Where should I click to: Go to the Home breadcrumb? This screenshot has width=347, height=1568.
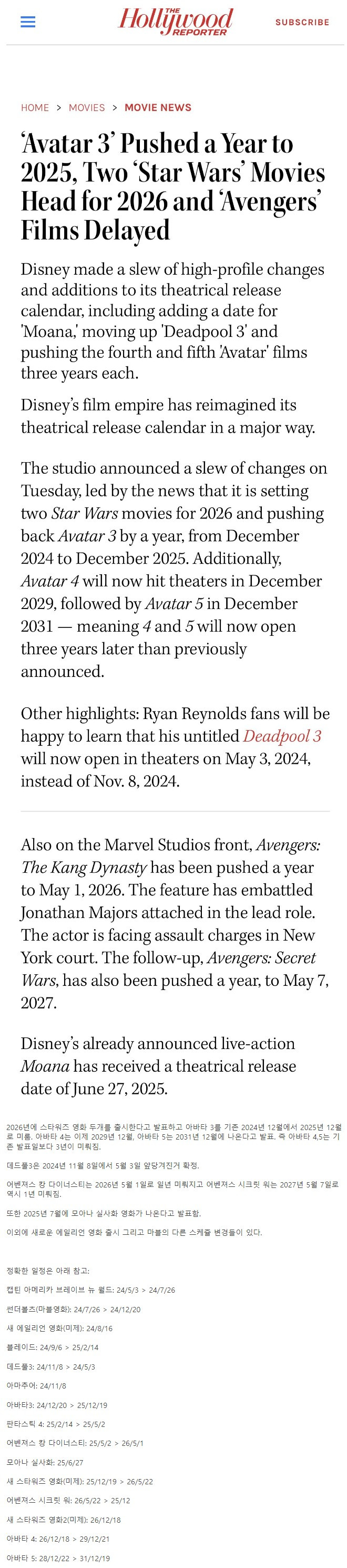(35, 108)
